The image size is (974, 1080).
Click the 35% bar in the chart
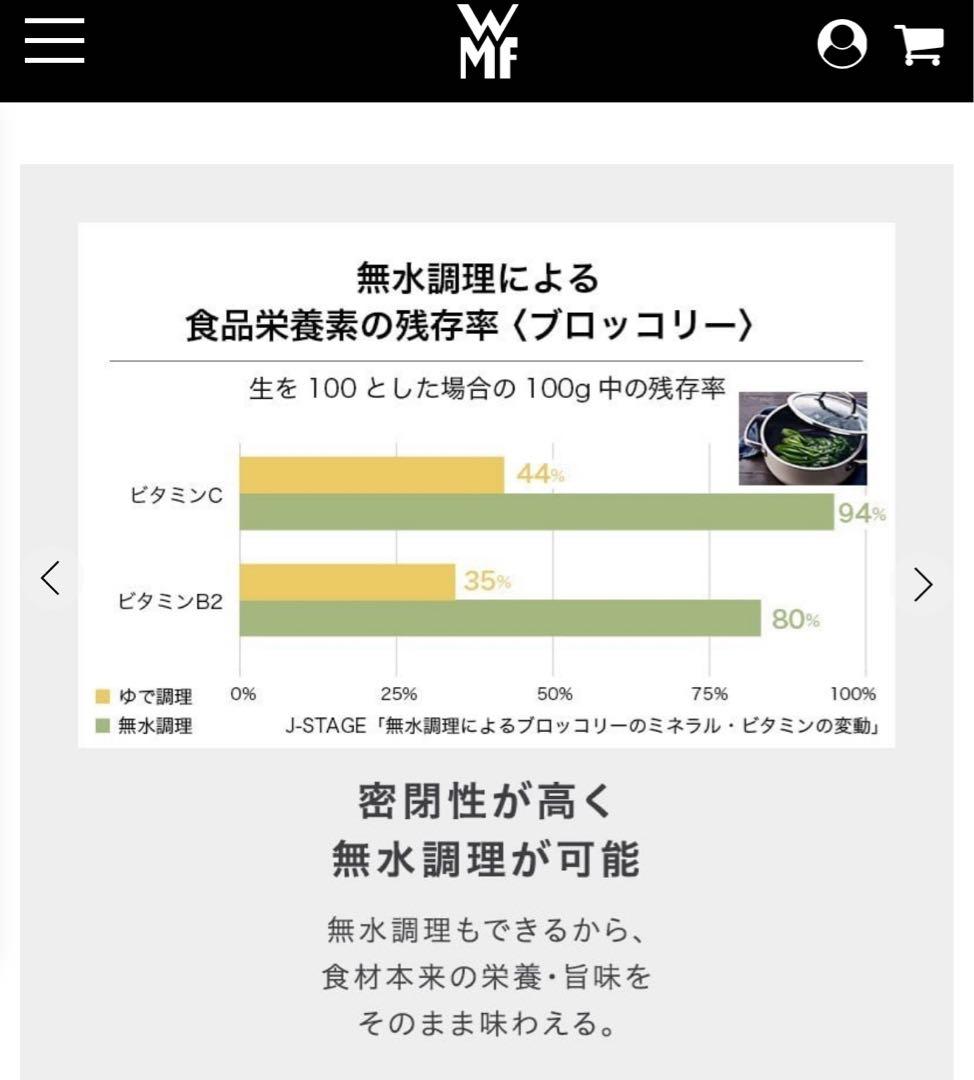345,578
